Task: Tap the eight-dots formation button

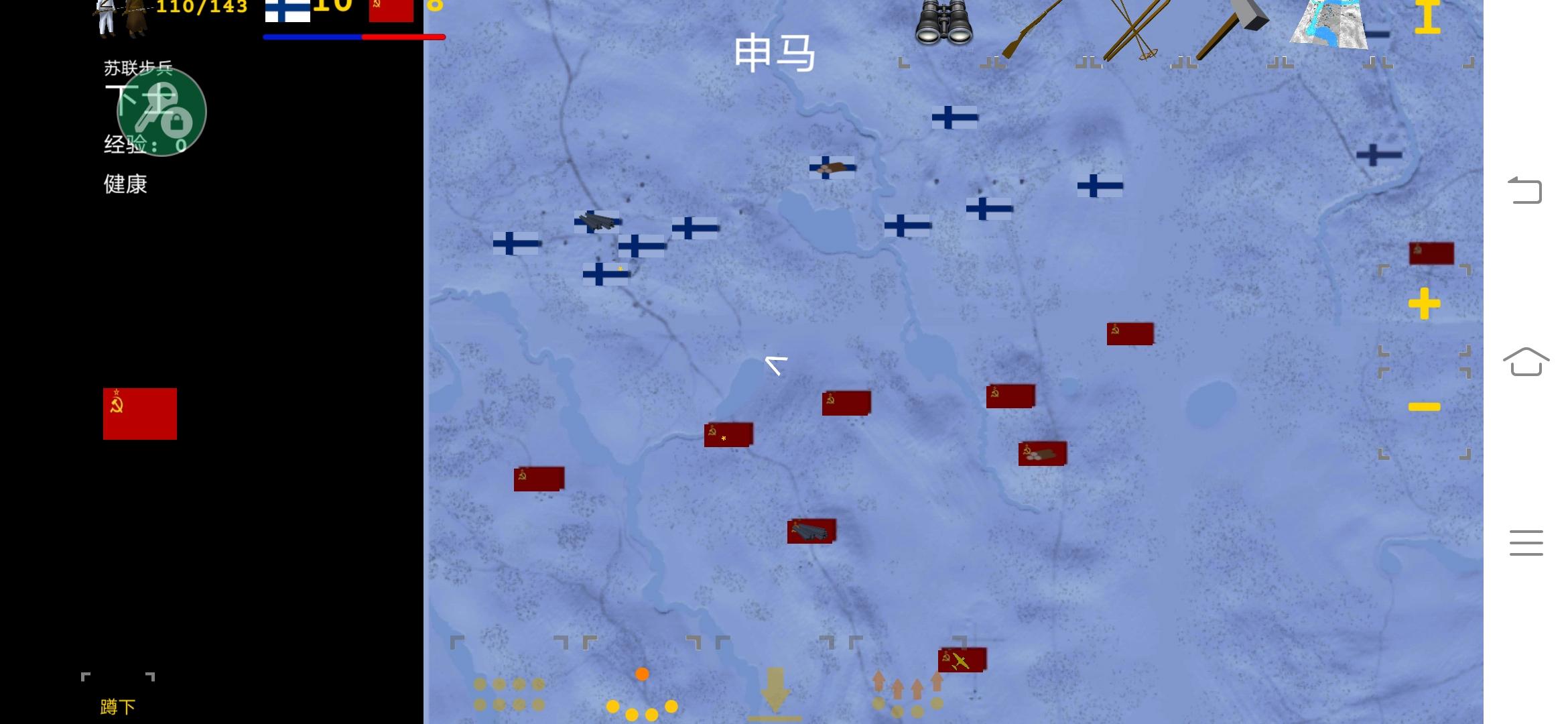Action: (509, 694)
